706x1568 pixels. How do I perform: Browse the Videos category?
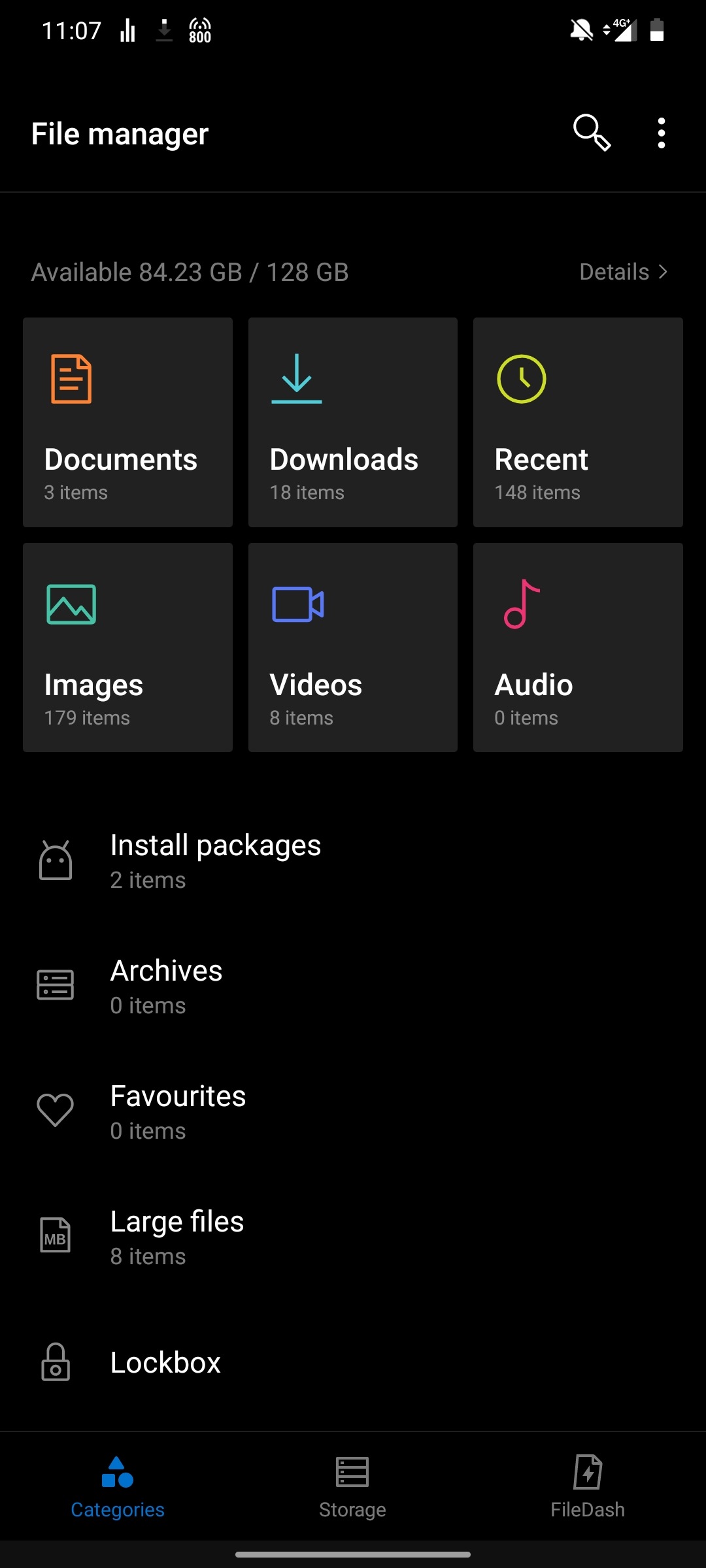point(353,647)
